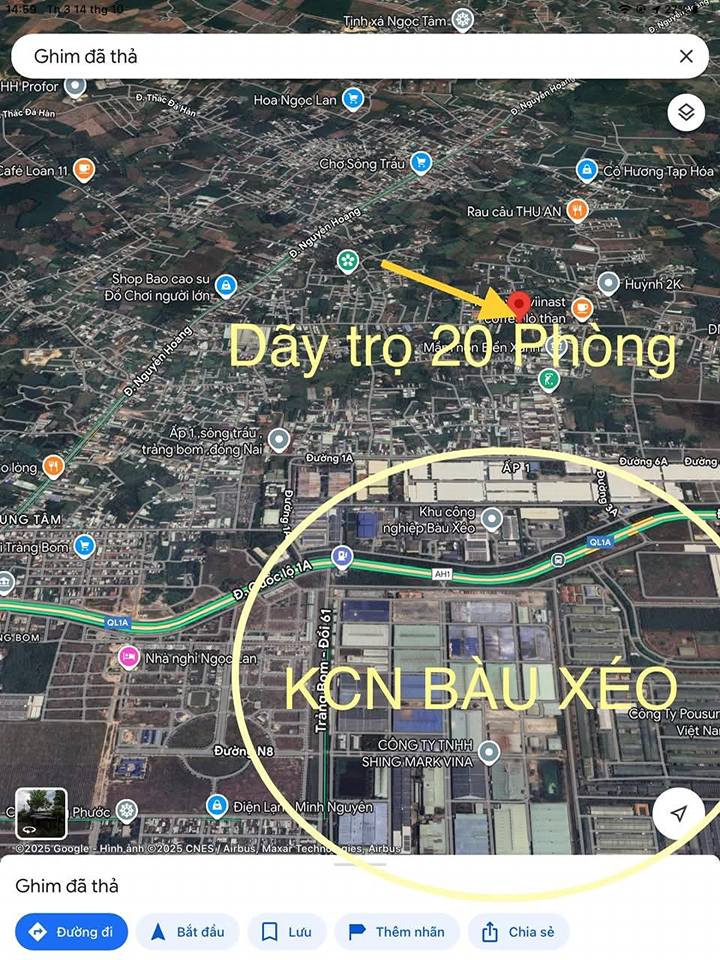Viewport: 720px width, 960px height.
Task: Click the red dropped pin marker
Action: (519, 301)
